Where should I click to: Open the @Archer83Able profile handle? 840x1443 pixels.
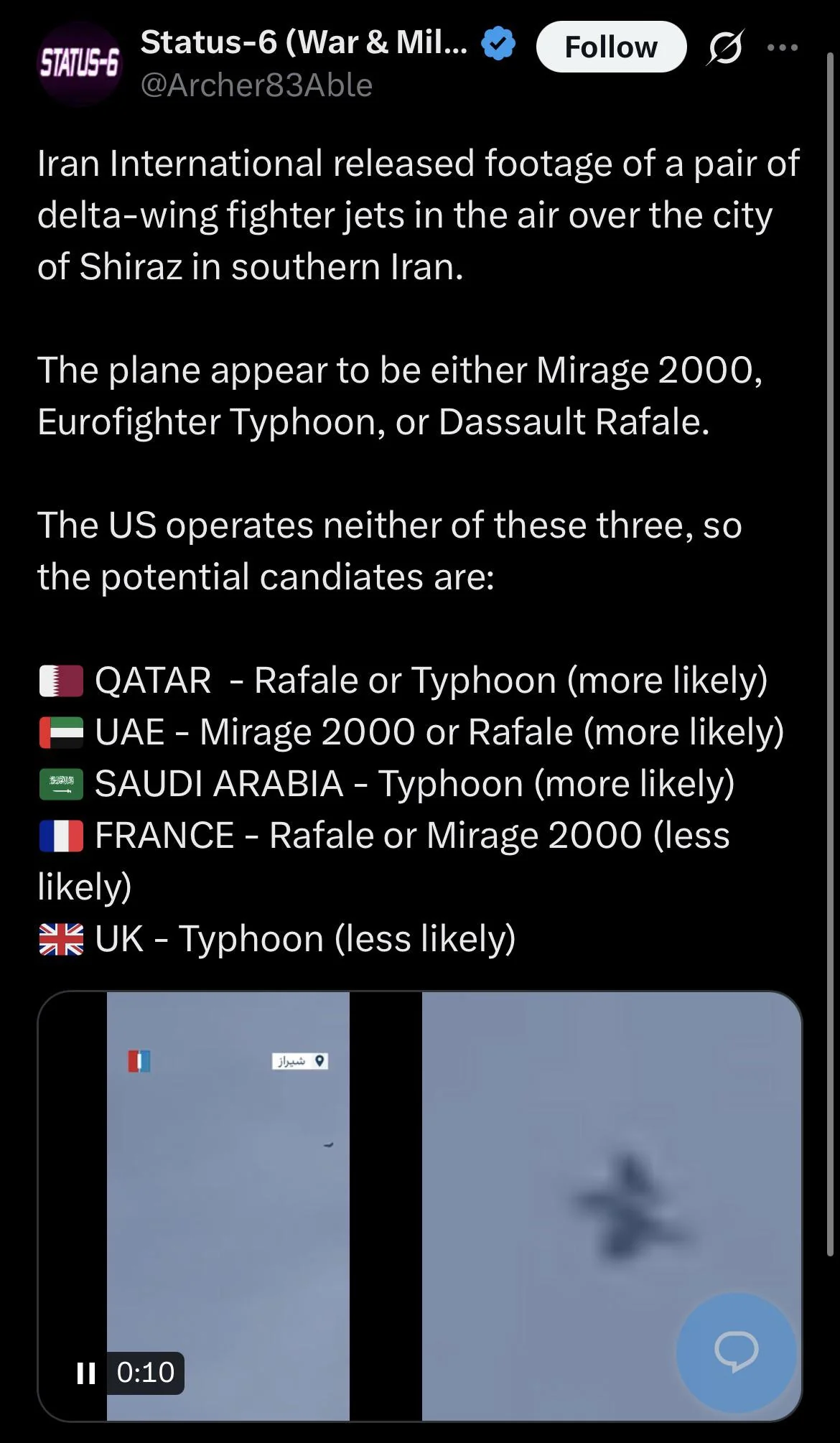pos(256,85)
